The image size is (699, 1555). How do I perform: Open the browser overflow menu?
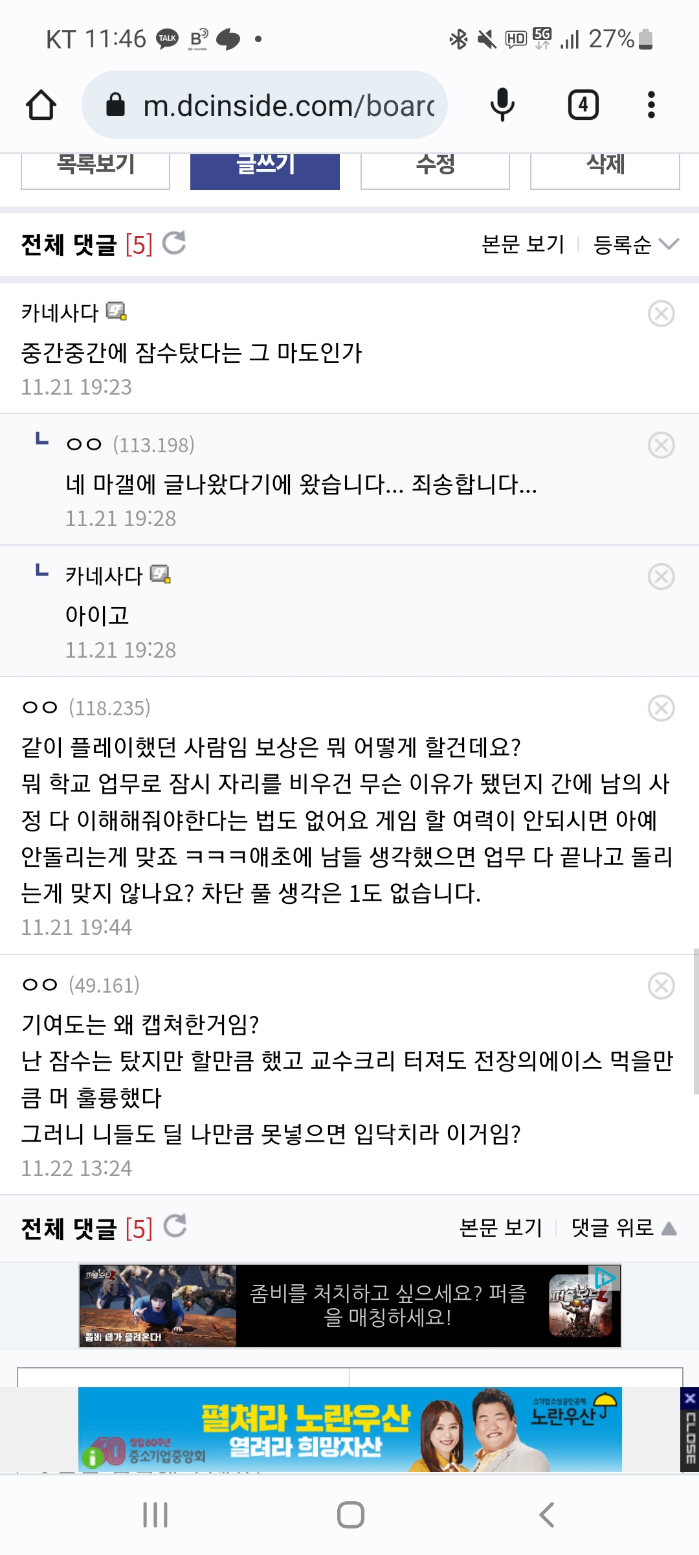651,104
